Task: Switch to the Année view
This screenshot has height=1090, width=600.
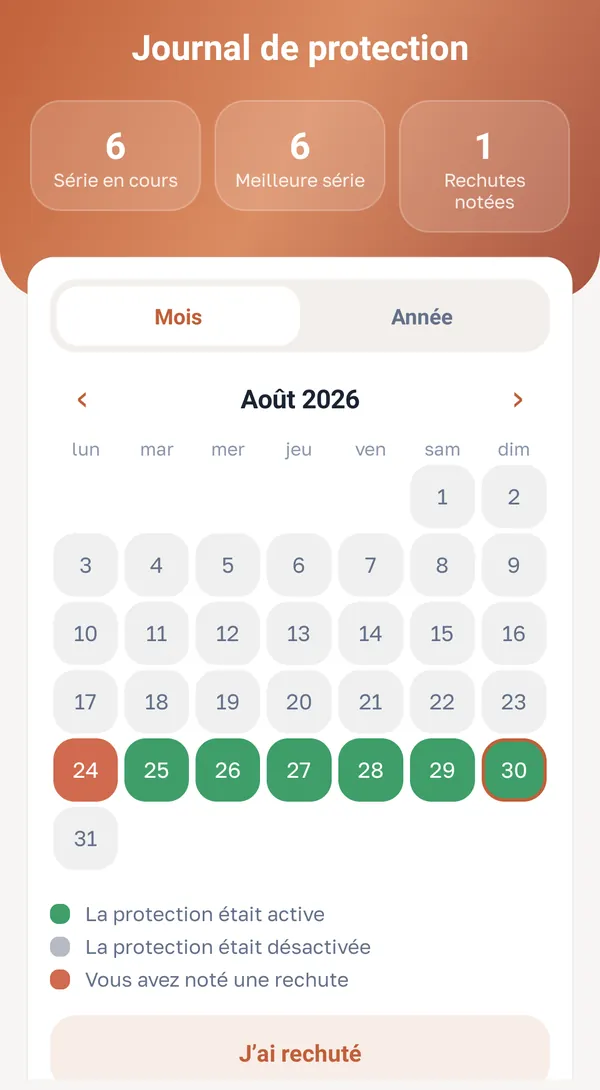Action: click(422, 317)
